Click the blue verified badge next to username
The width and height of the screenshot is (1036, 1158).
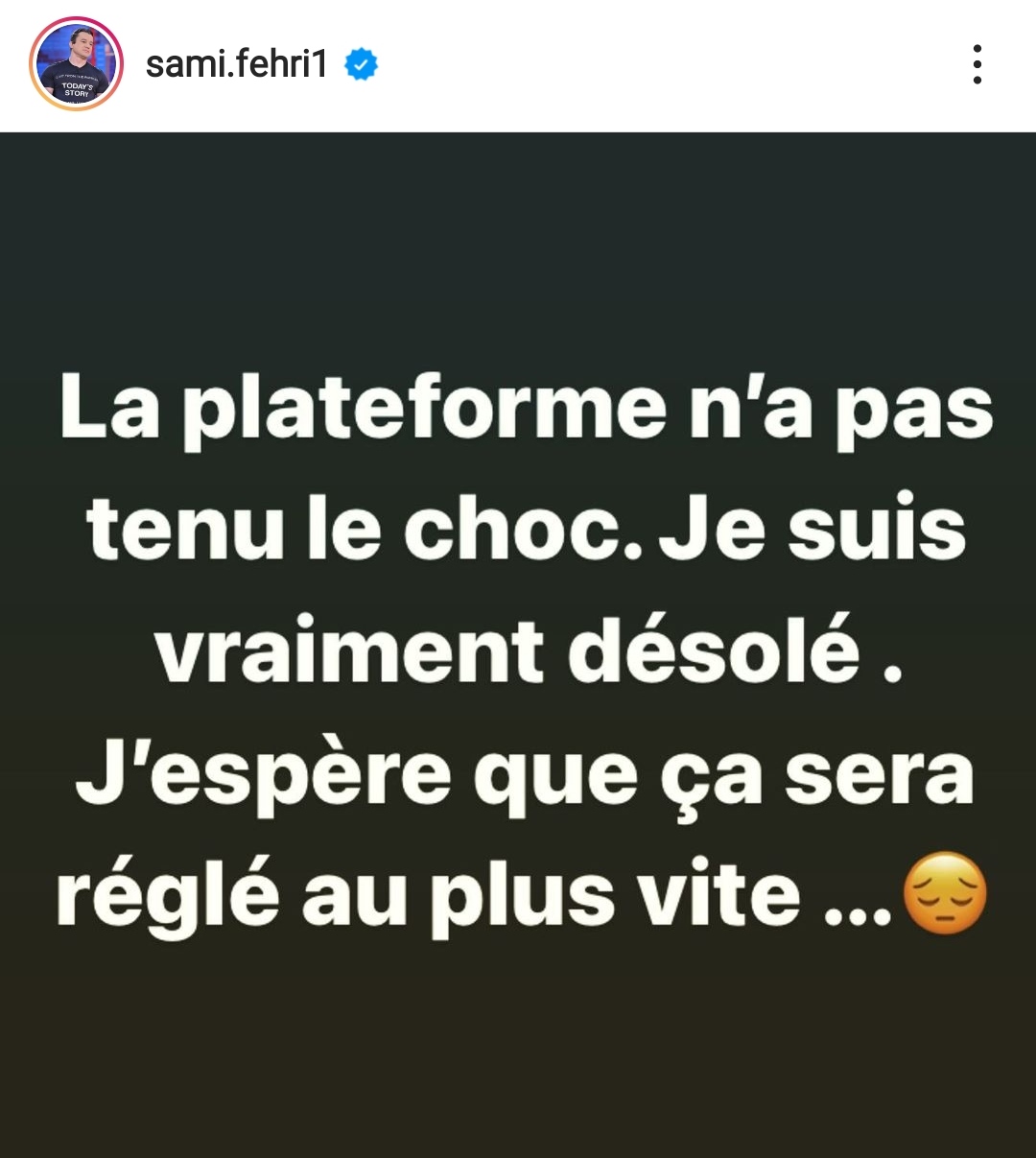pos(360,63)
